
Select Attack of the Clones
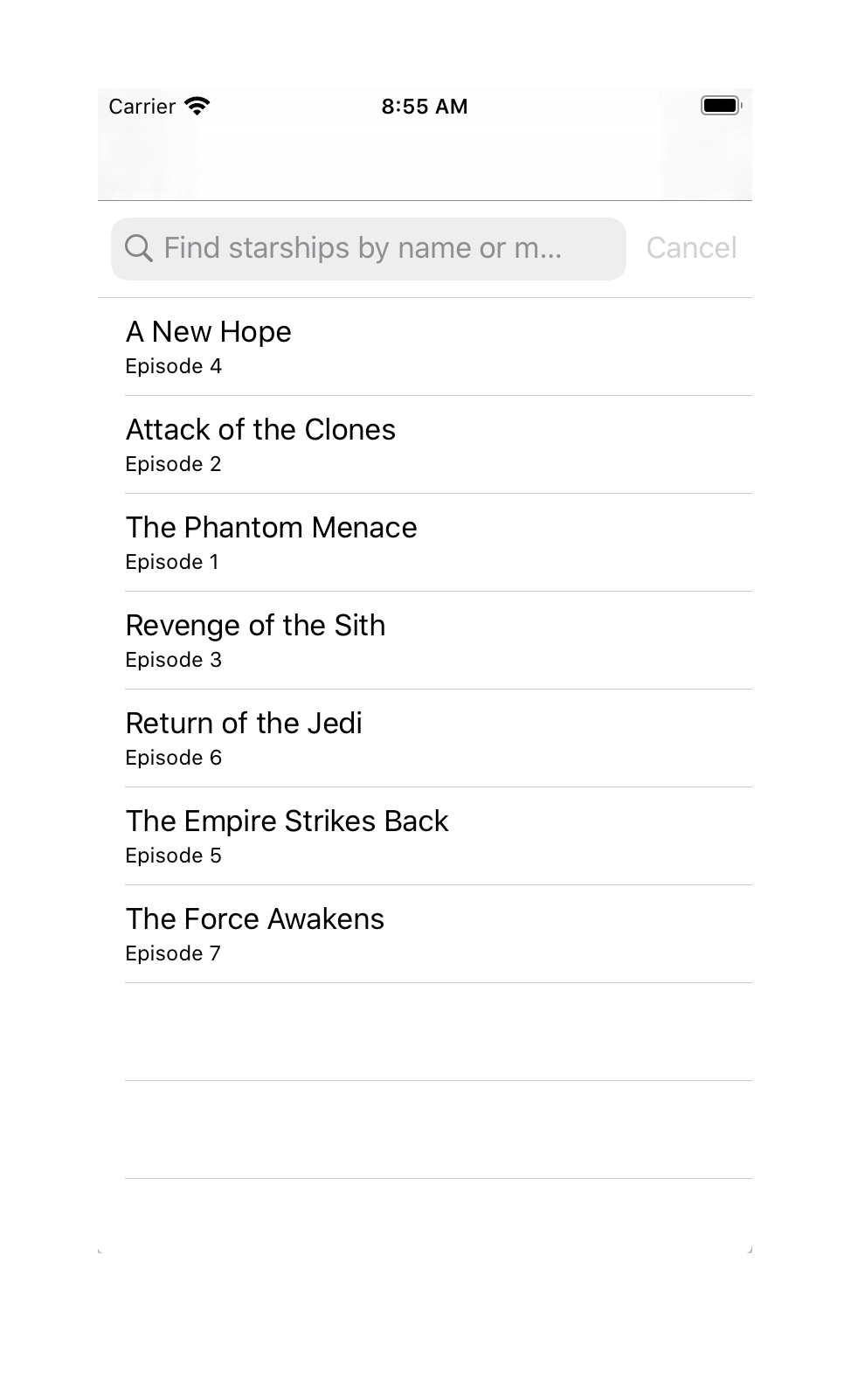click(x=425, y=445)
